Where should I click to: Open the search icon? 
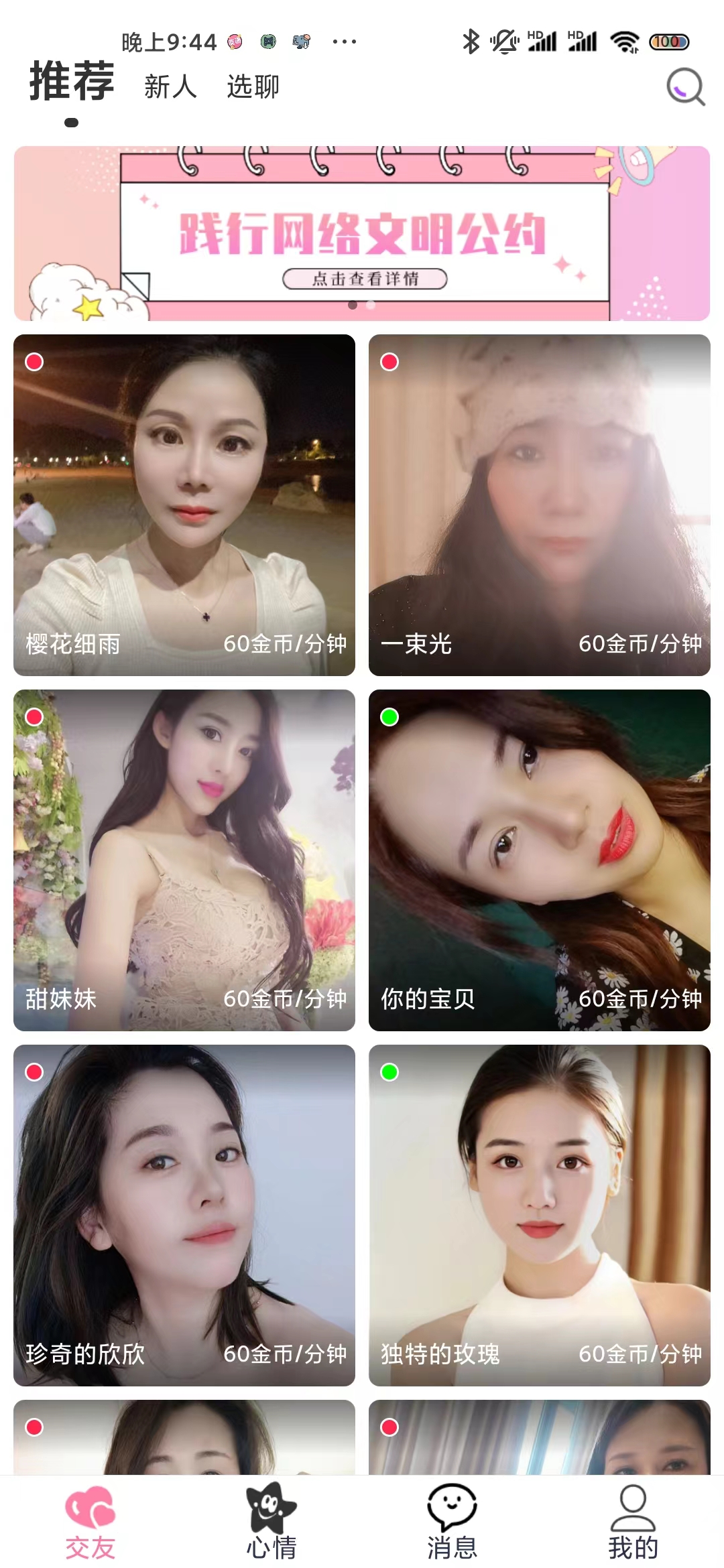tap(685, 87)
